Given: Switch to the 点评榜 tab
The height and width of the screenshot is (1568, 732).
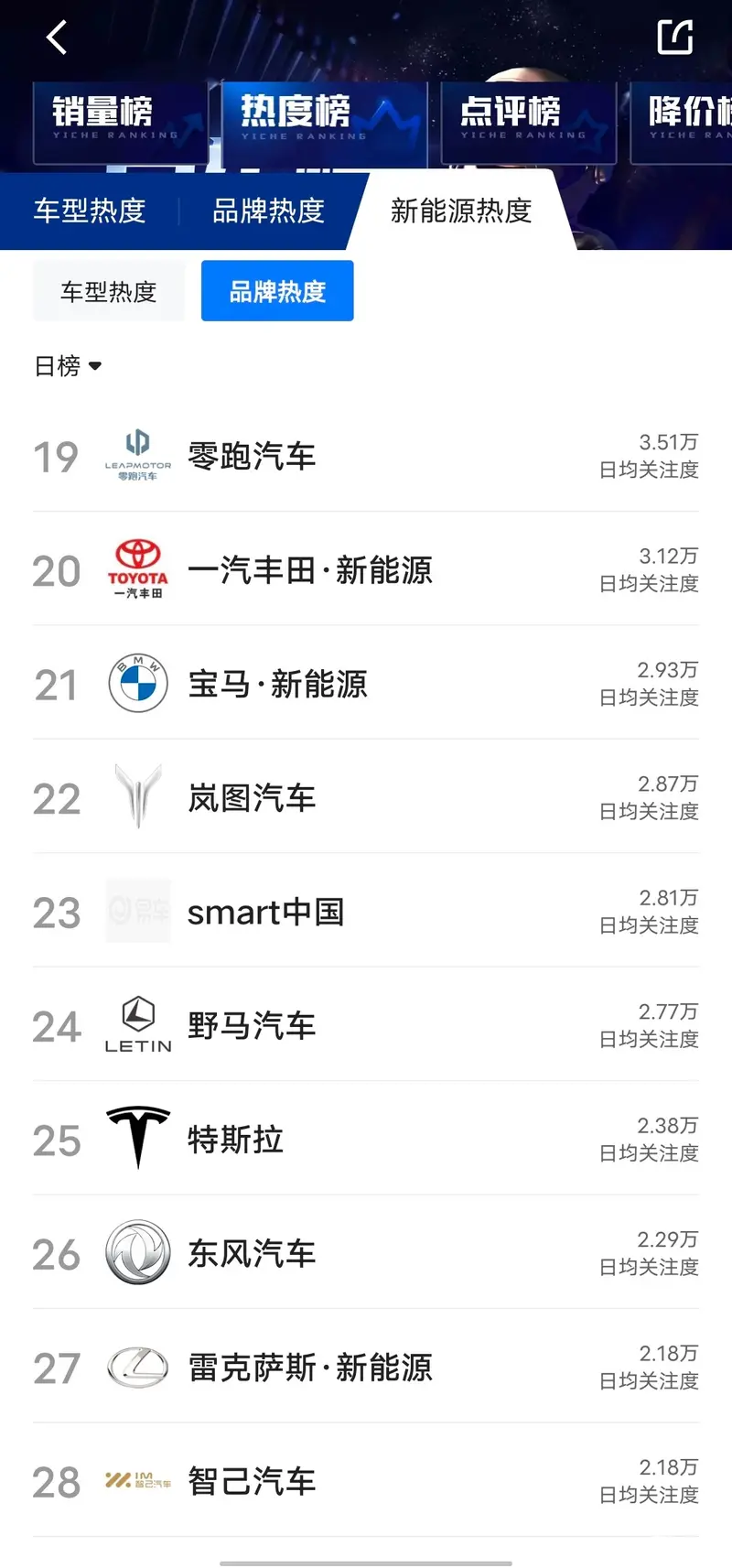Looking at the screenshot, I should click(x=528, y=122).
